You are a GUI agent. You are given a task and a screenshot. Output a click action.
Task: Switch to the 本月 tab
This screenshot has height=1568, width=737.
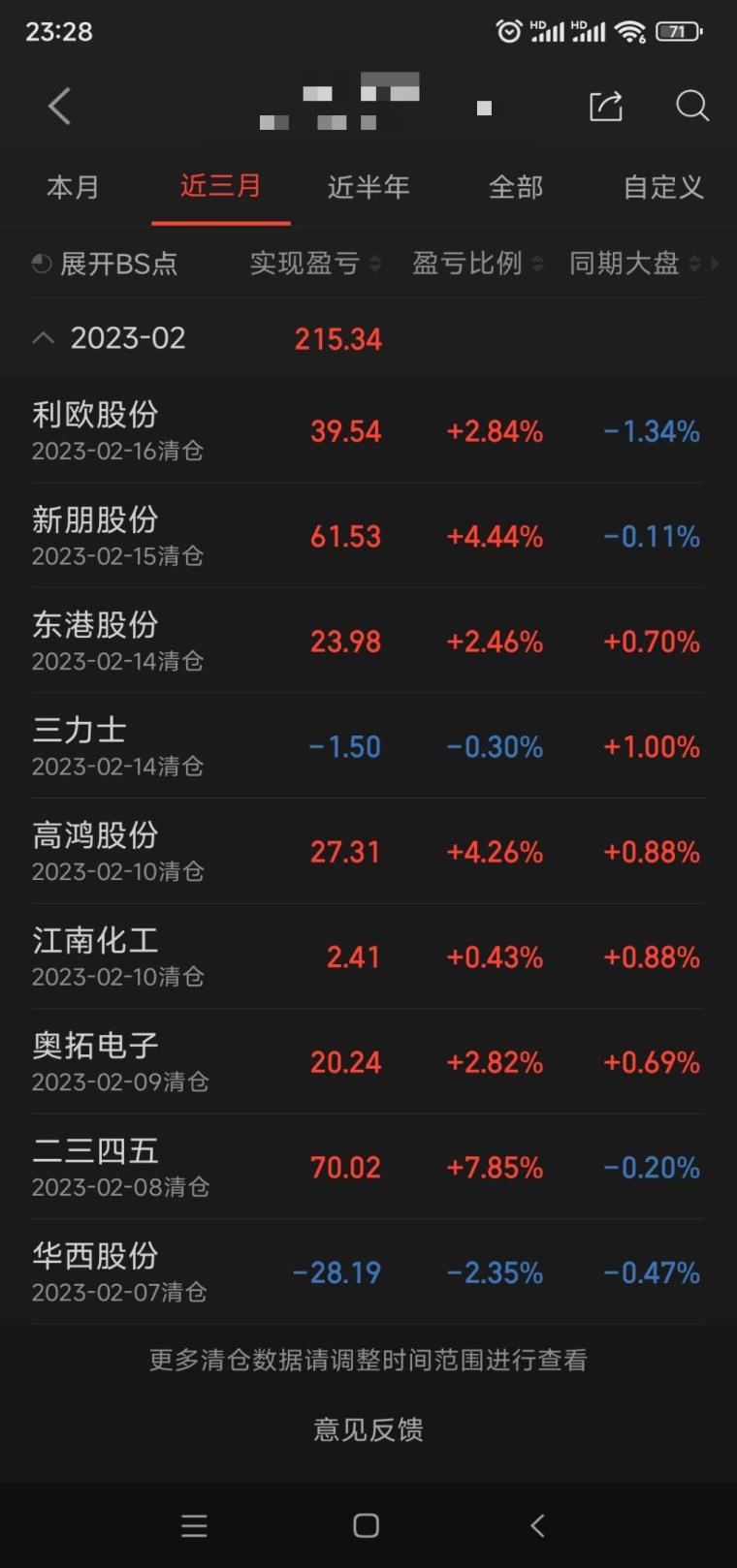(x=73, y=186)
